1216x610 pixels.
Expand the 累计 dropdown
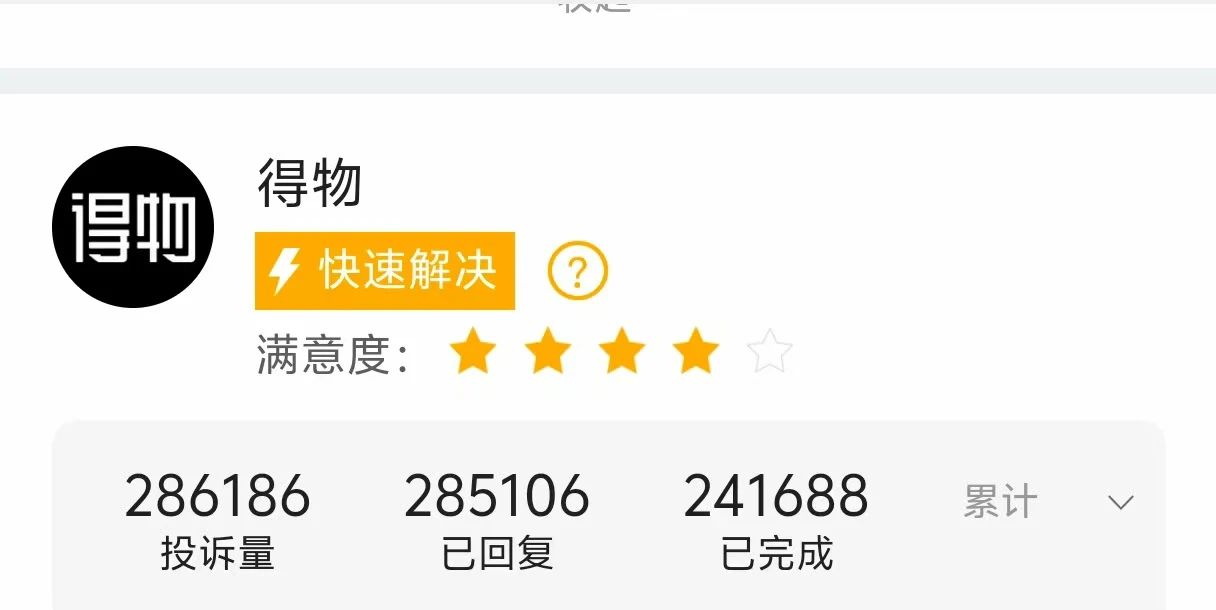(1120, 502)
